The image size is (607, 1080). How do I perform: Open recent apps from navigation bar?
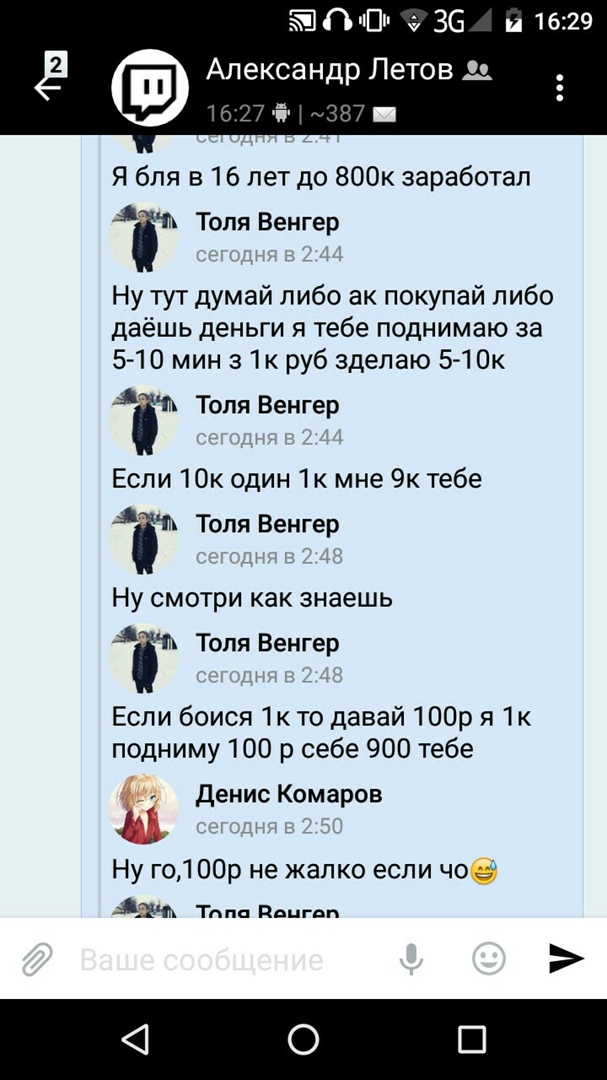pyautogui.click(x=471, y=1039)
